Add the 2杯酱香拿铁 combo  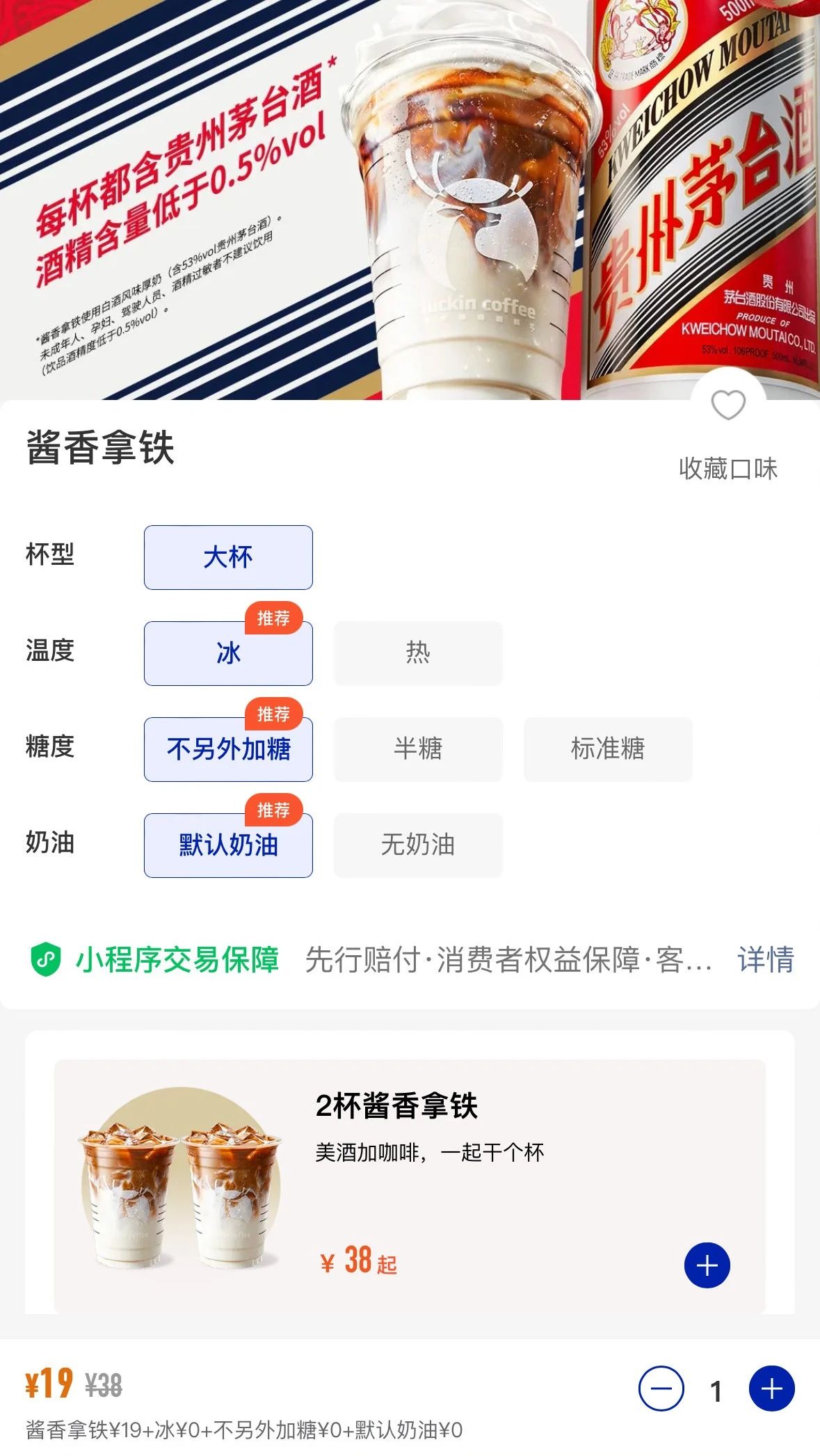click(x=707, y=1265)
